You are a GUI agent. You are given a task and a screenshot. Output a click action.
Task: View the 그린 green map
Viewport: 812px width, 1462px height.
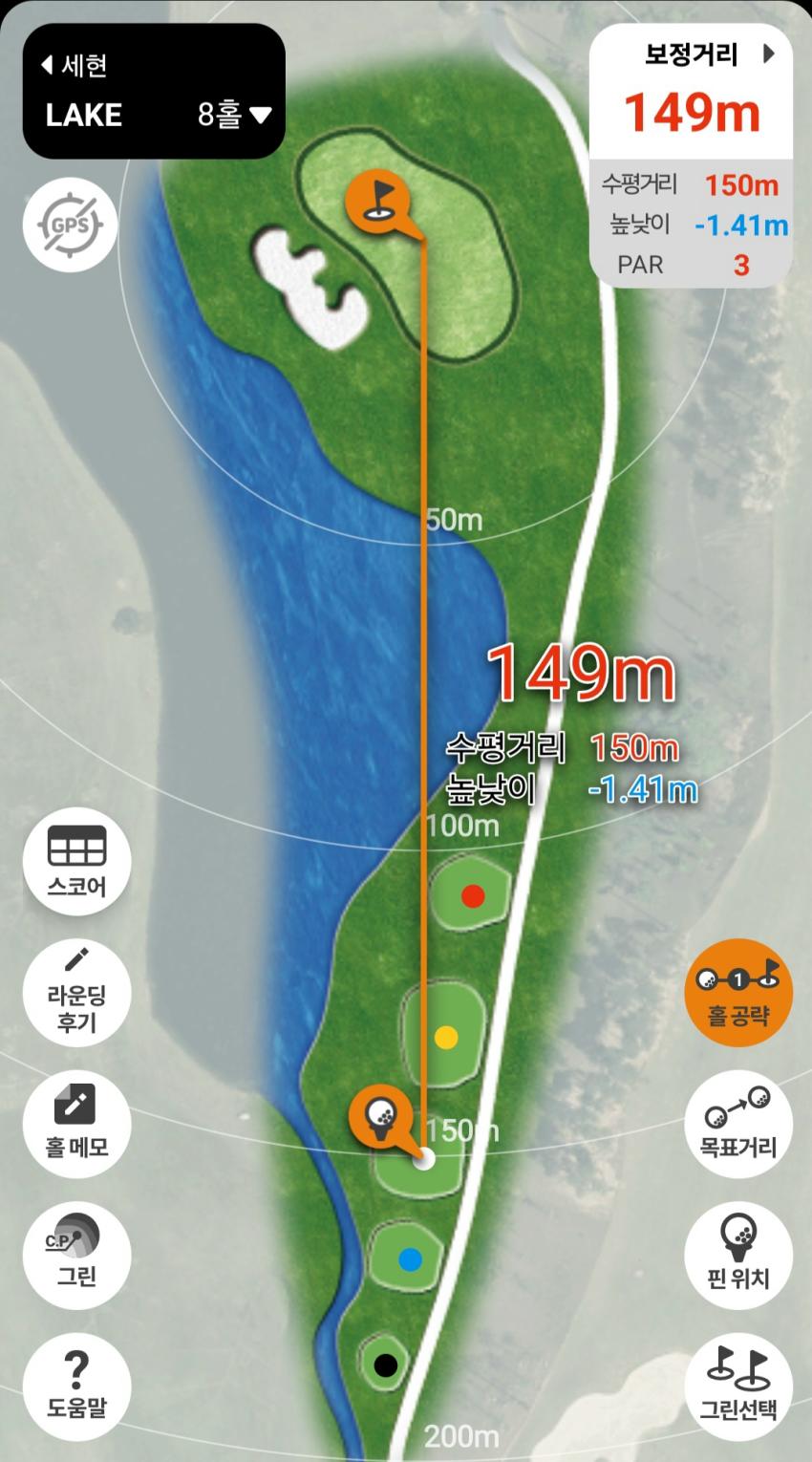77,1253
